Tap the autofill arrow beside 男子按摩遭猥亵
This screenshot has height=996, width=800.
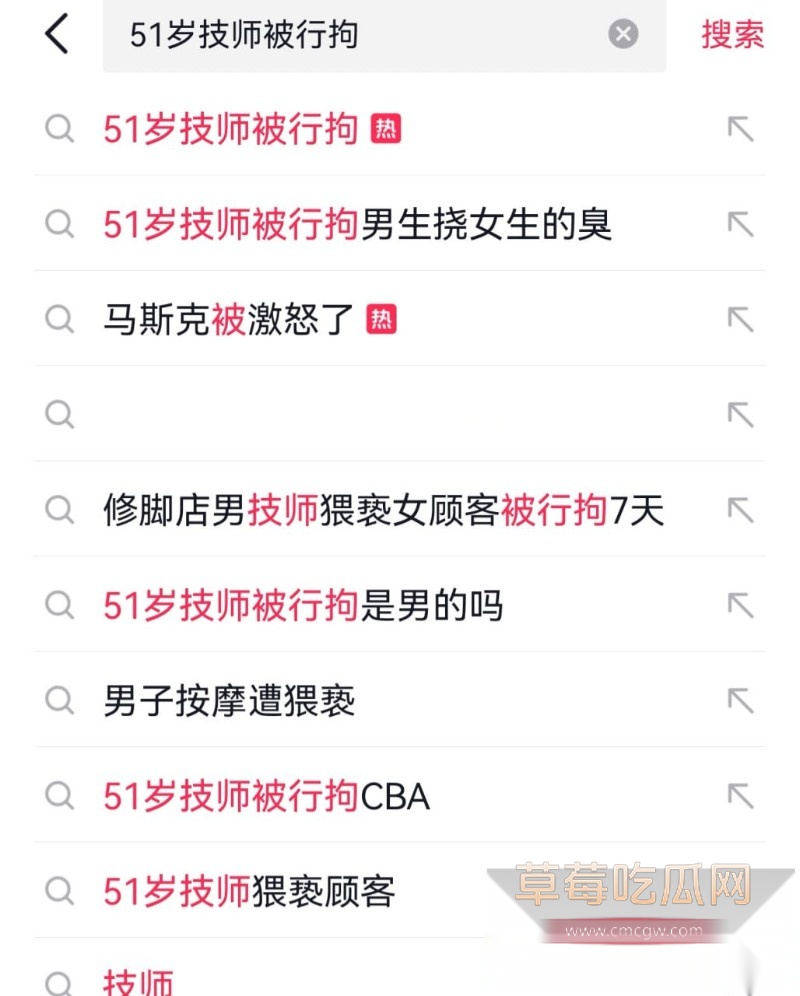coord(740,701)
